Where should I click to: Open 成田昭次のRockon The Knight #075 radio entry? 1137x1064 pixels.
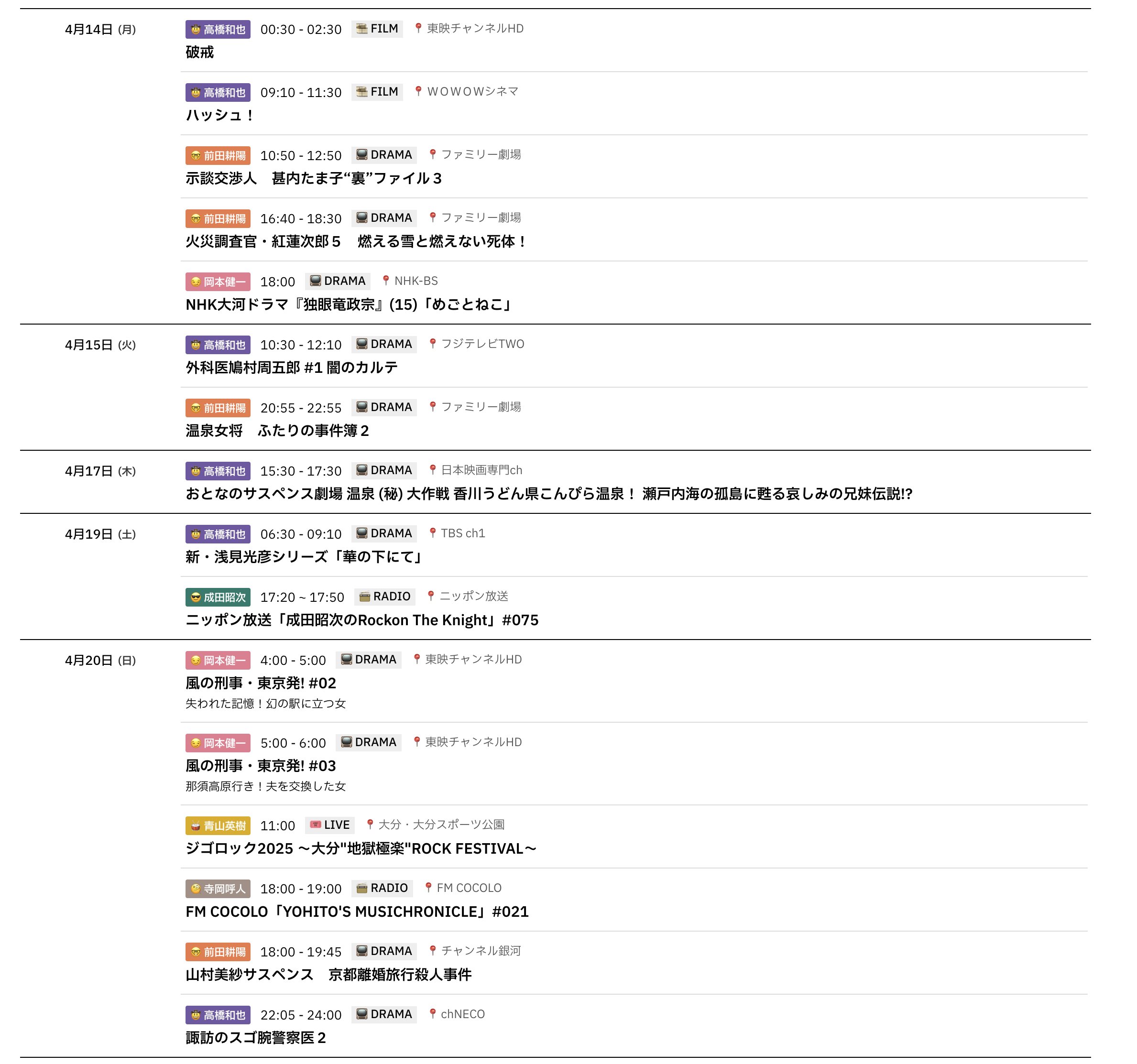pyautogui.click(x=361, y=620)
